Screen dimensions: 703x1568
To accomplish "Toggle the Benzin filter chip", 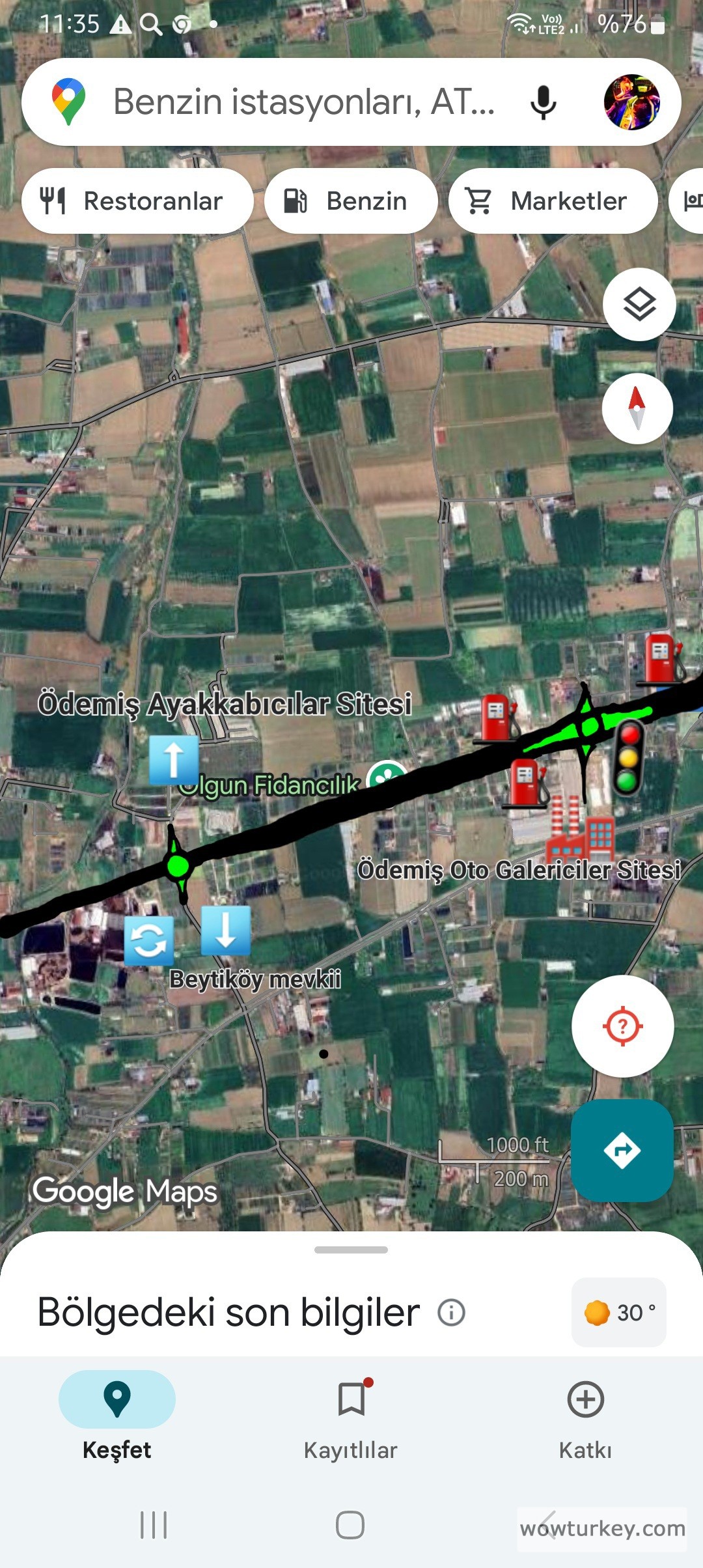I will (350, 201).
